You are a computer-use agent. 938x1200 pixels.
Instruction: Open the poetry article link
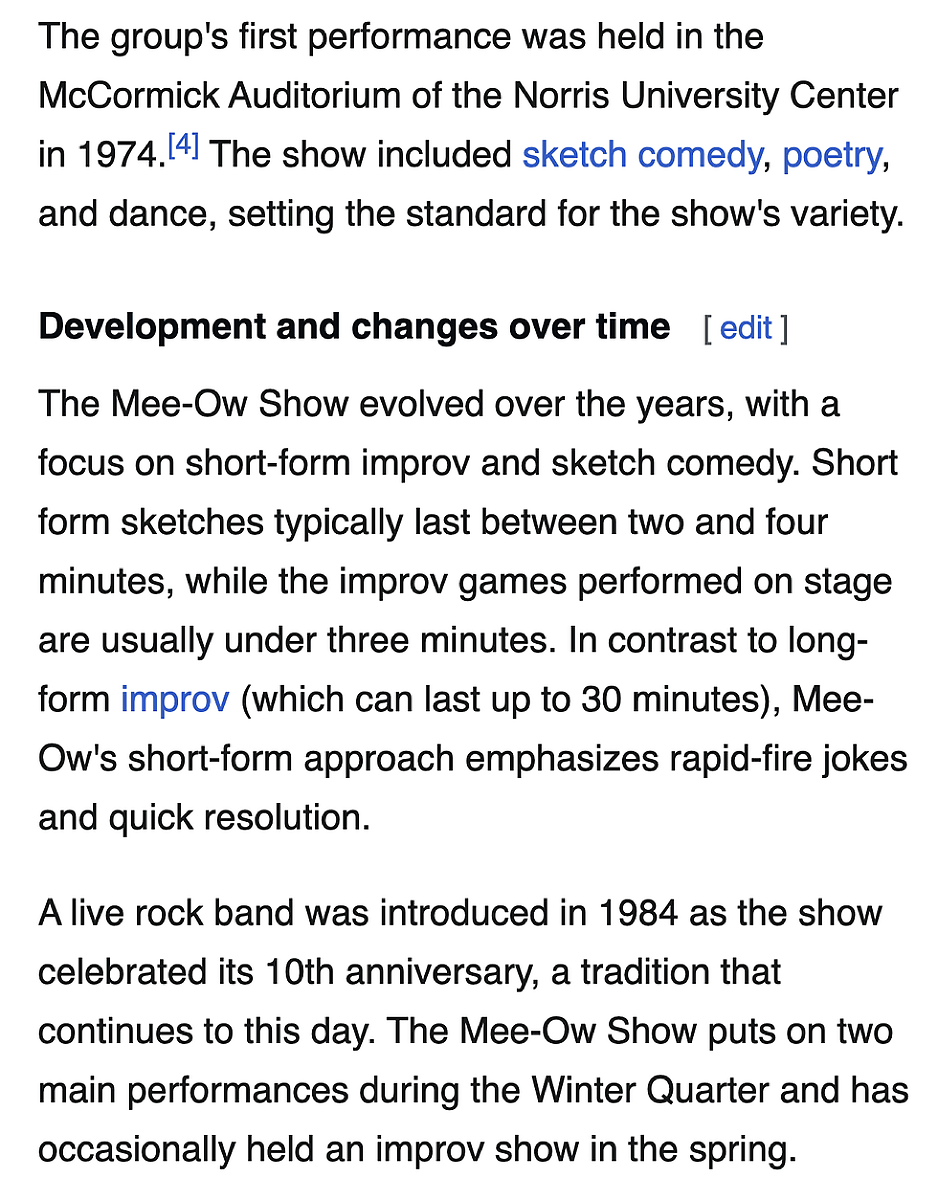tap(832, 156)
